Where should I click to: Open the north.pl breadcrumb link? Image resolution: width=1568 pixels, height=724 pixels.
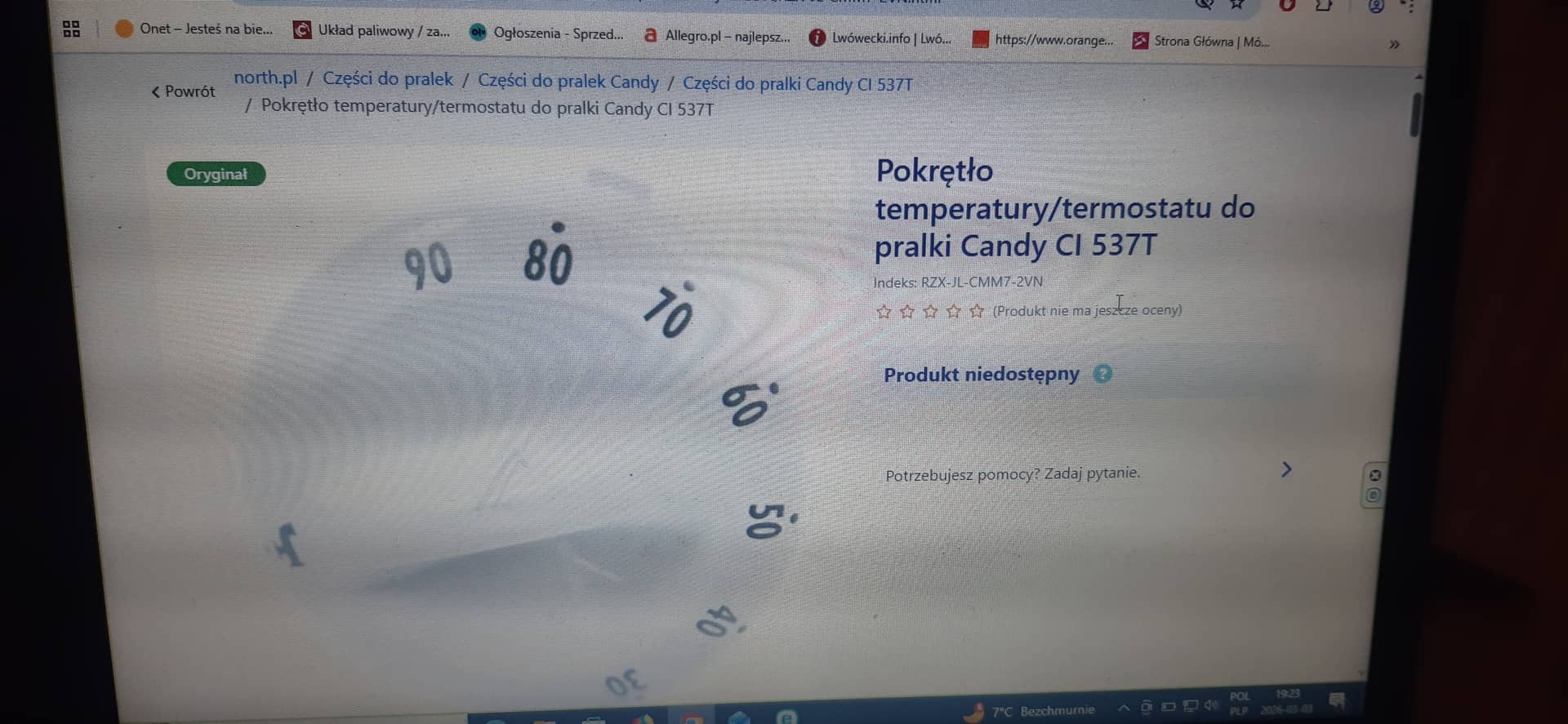[x=265, y=78]
